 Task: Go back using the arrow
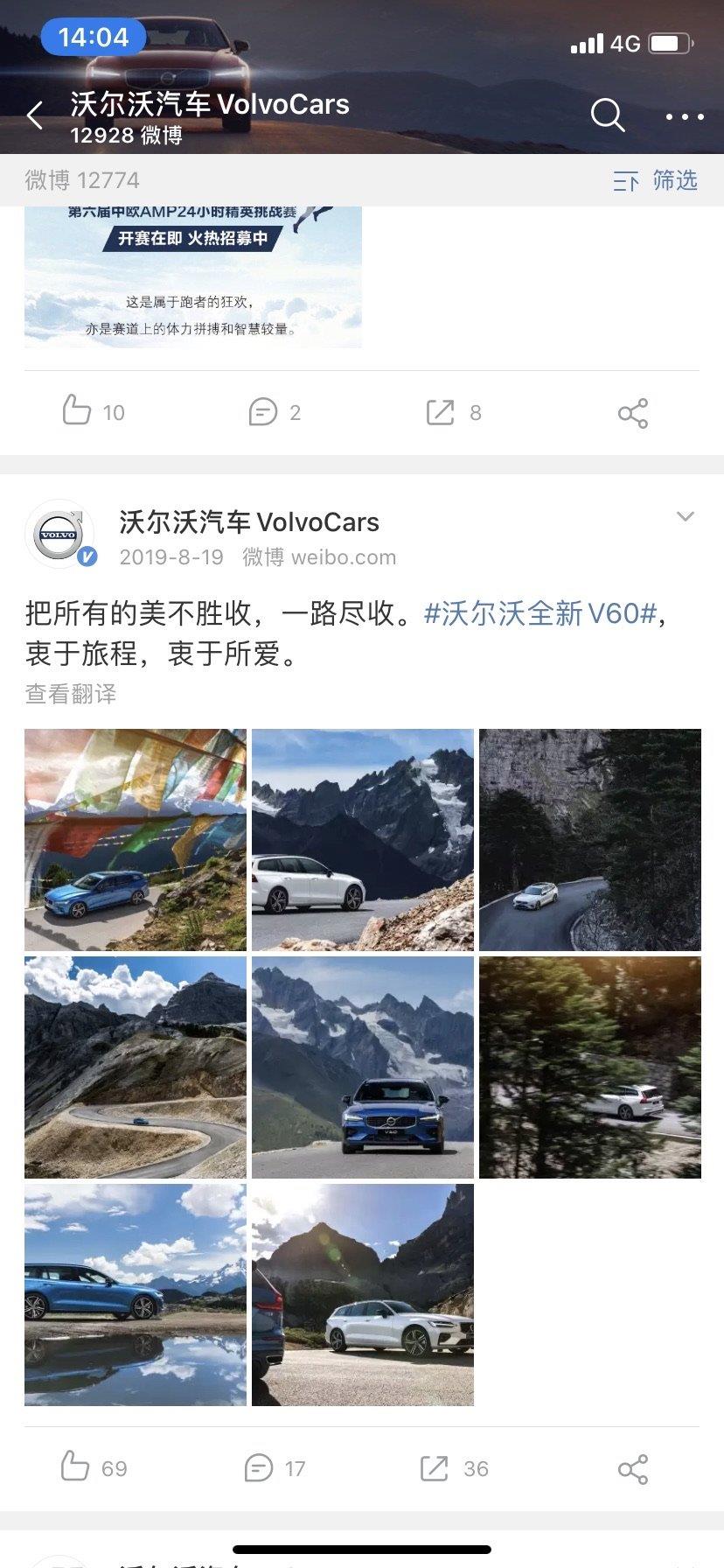[35, 115]
